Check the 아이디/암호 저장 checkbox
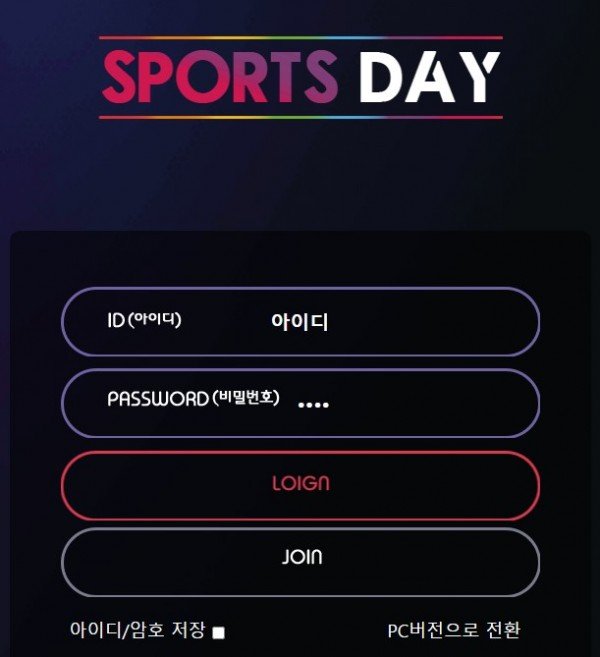The height and width of the screenshot is (657, 600). (219, 632)
